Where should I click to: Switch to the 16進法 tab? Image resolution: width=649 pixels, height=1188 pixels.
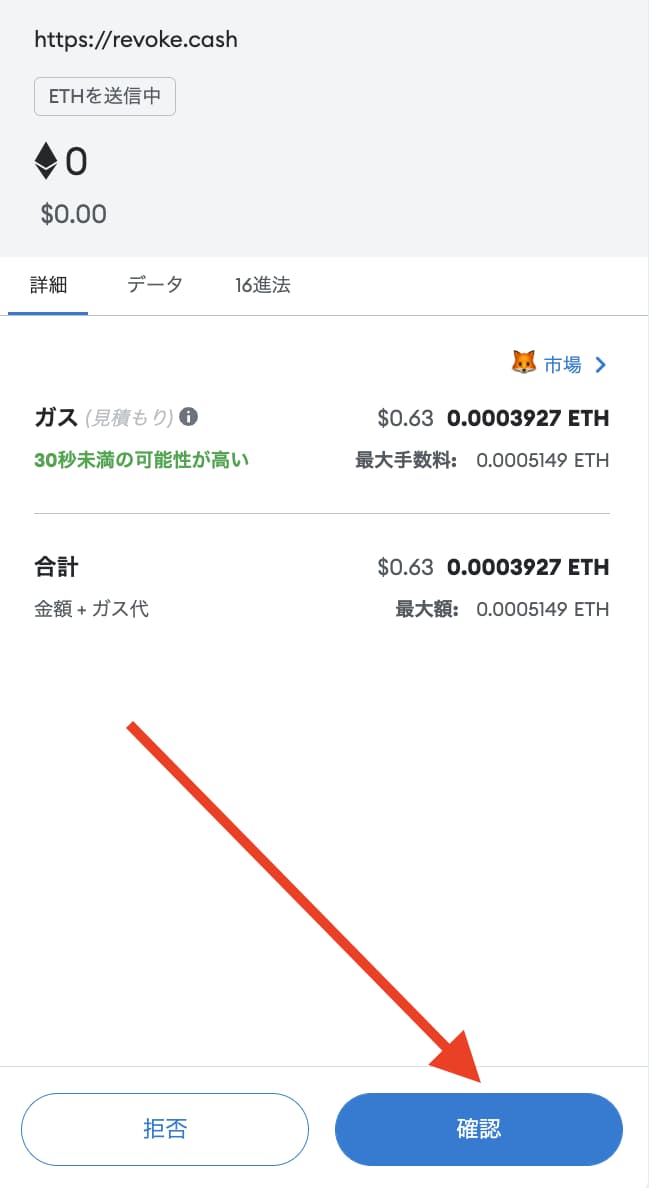pyautogui.click(x=263, y=285)
